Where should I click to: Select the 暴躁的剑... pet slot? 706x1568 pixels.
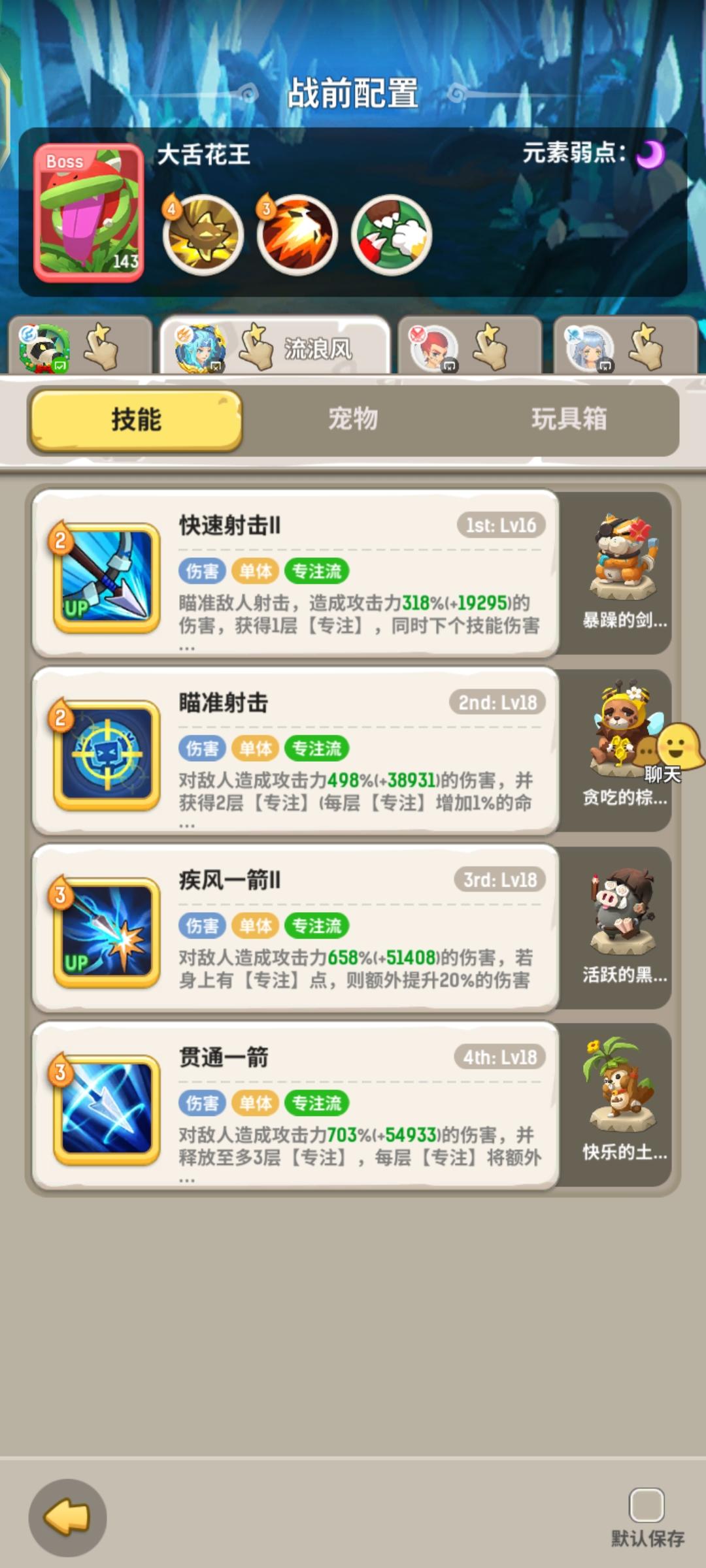pyautogui.click(x=618, y=573)
